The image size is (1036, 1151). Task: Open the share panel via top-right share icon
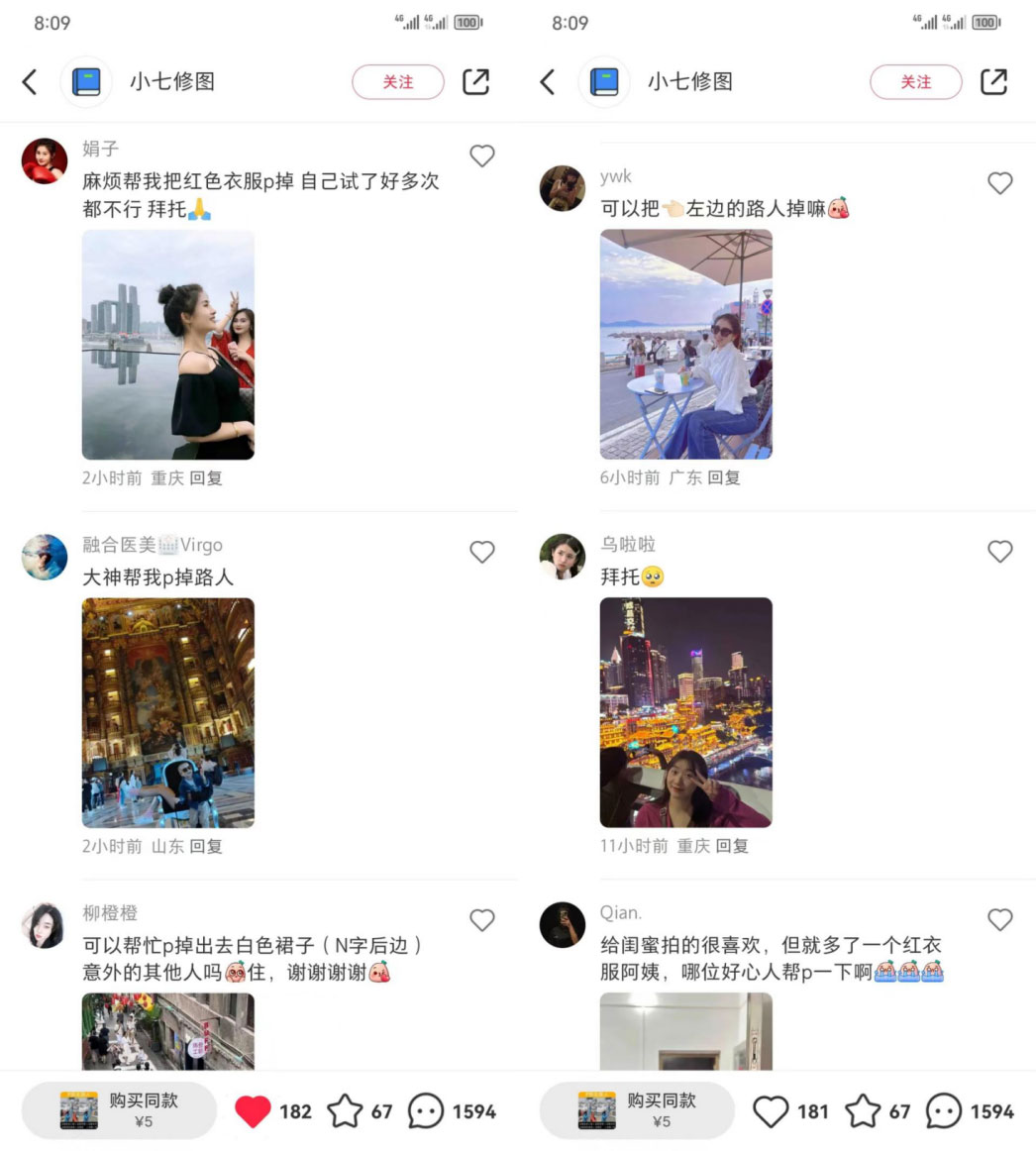(x=476, y=82)
